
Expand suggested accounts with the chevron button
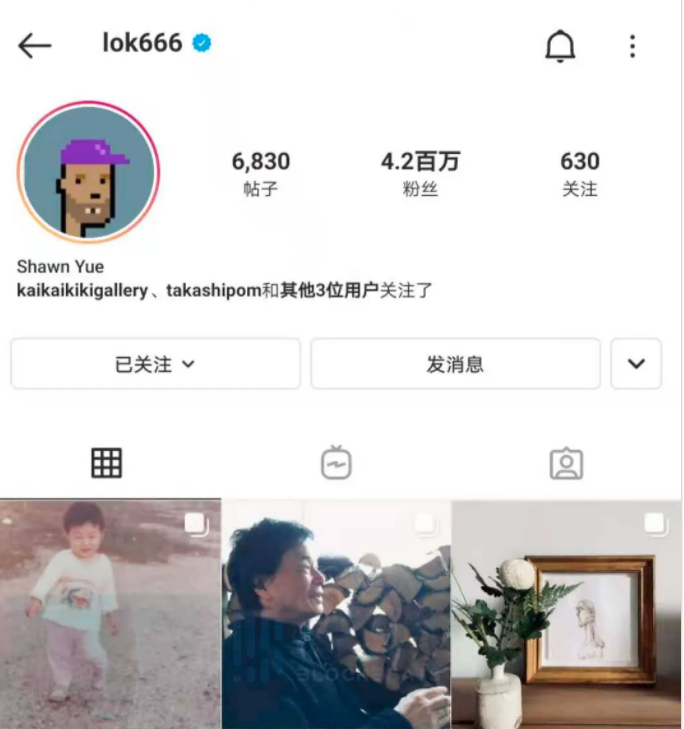(x=636, y=364)
